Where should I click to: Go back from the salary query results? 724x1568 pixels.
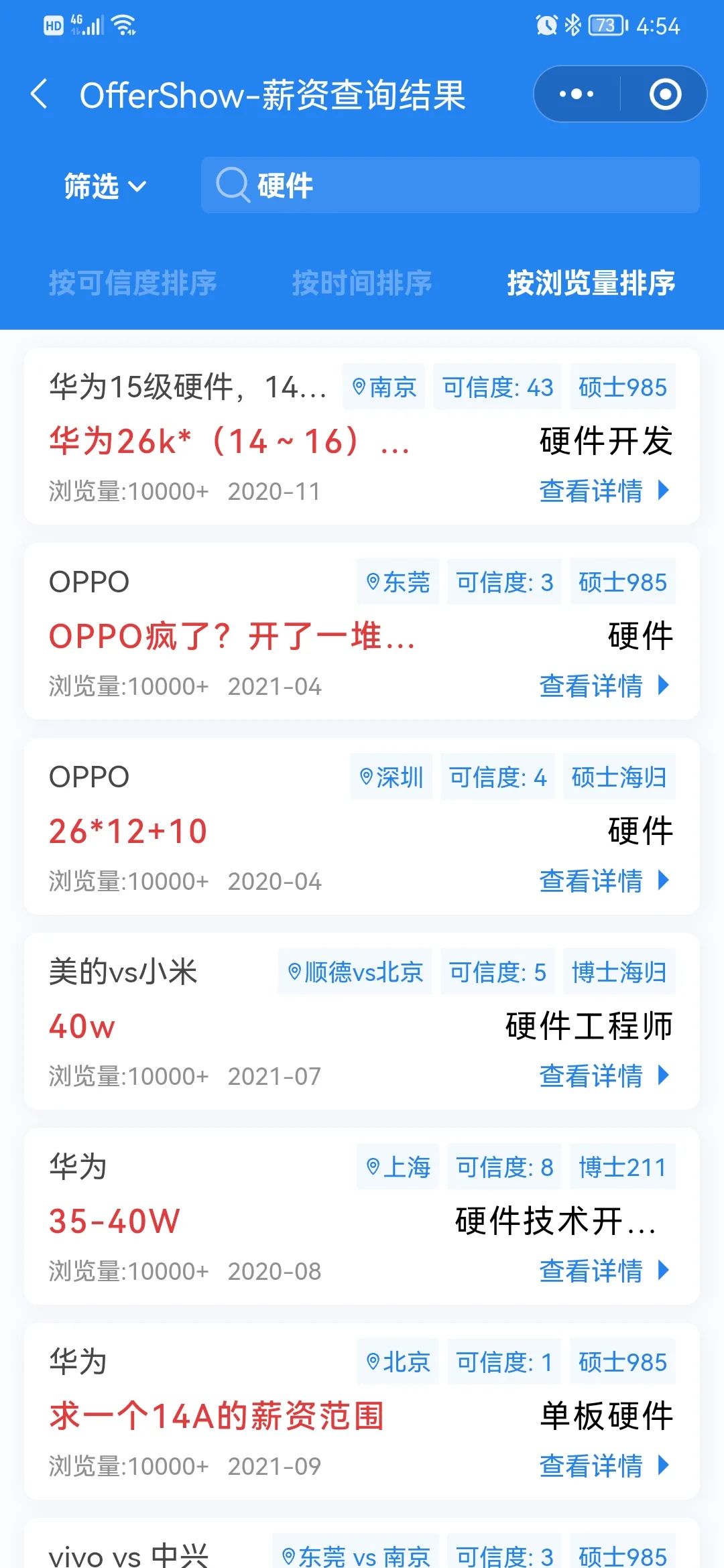point(40,94)
